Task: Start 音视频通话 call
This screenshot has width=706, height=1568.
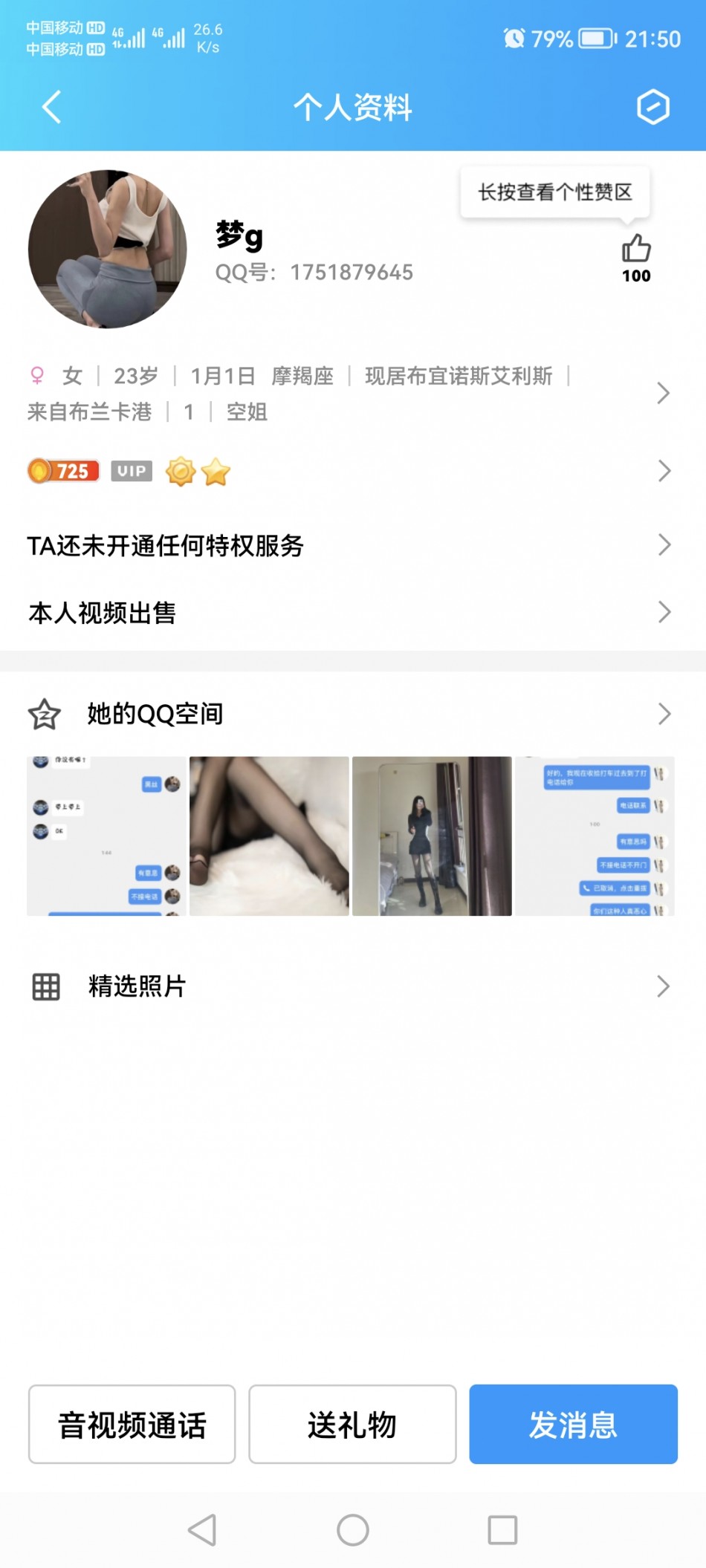Action: click(132, 1424)
